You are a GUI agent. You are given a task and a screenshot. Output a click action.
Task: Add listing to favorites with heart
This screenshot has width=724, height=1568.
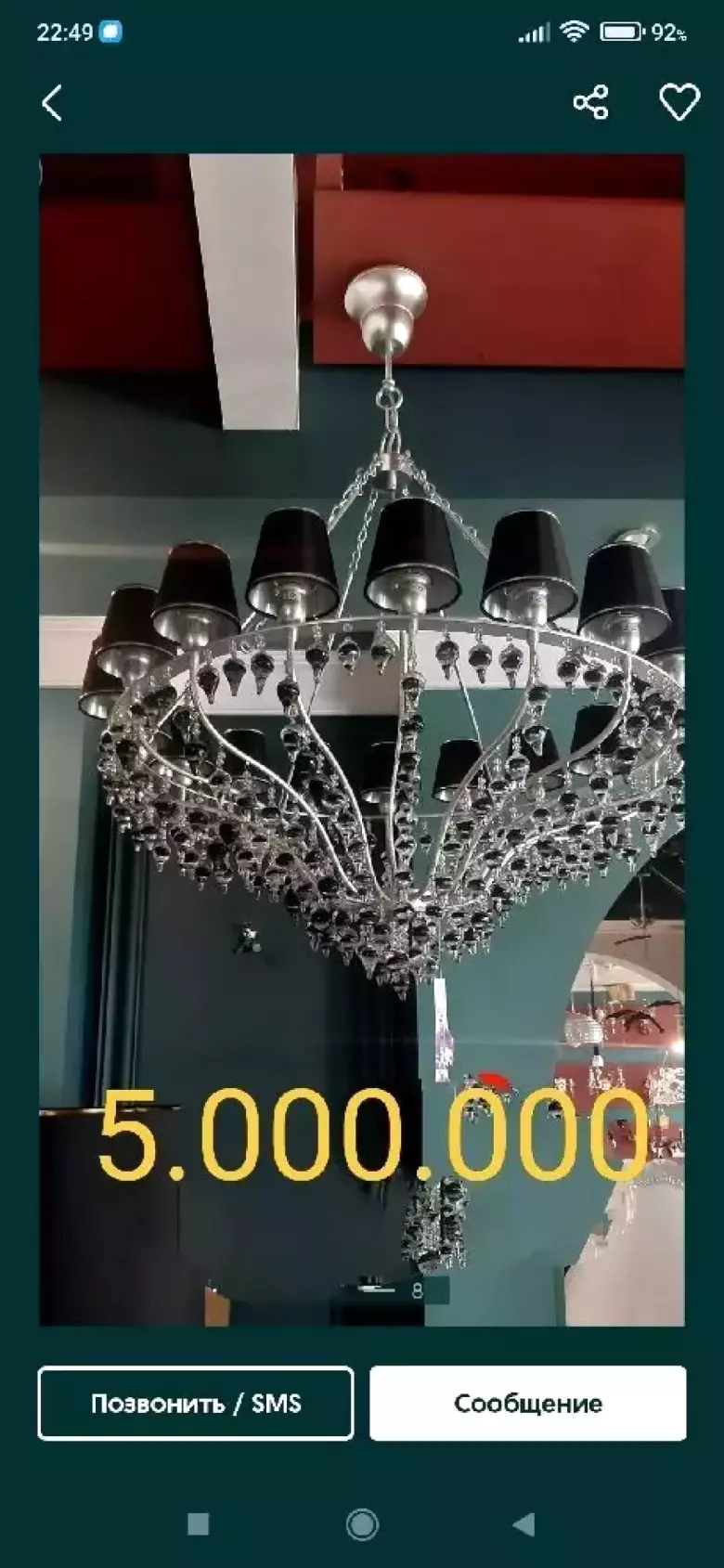(679, 102)
